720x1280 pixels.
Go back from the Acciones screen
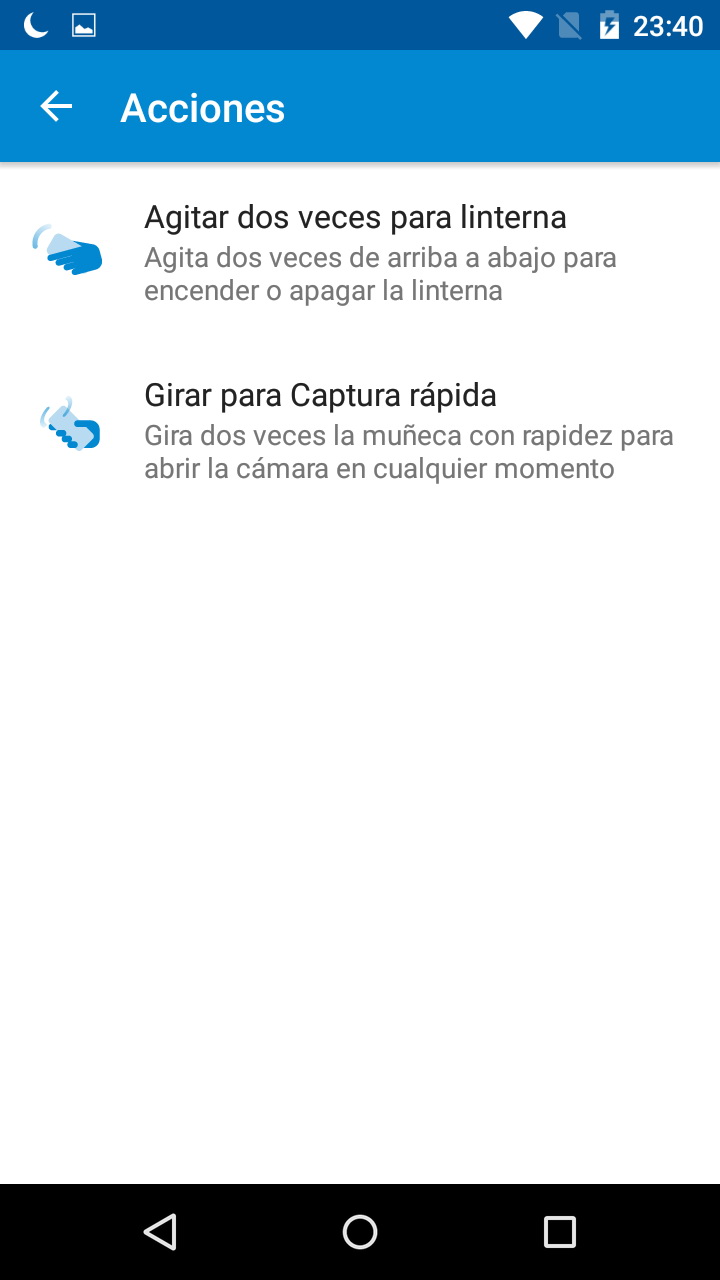pos(56,107)
